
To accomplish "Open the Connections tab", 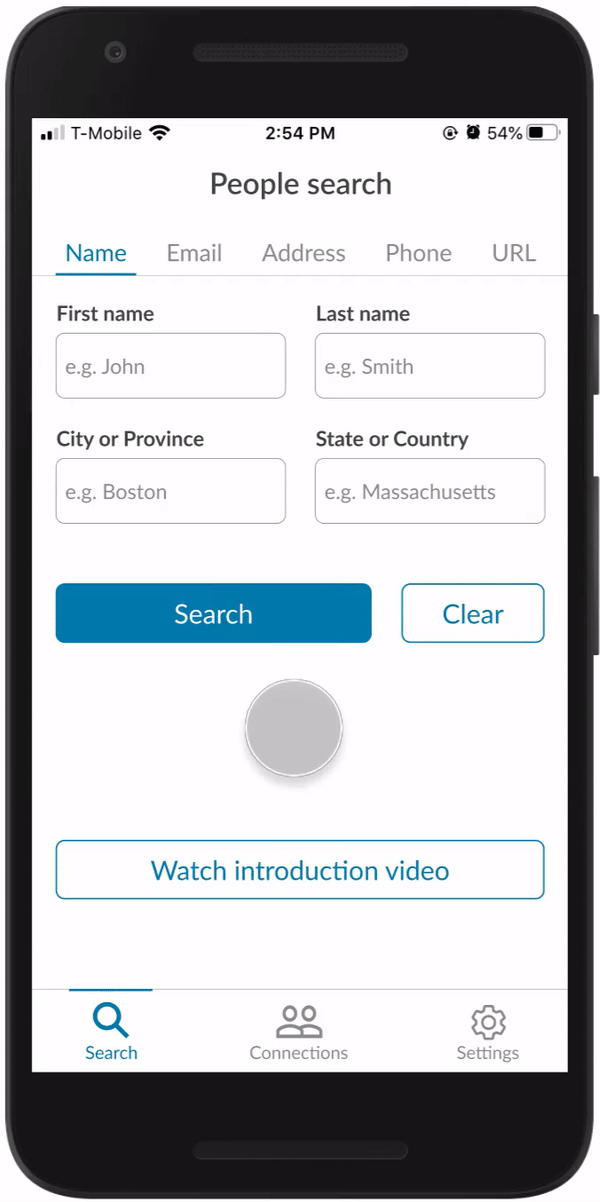I will click(299, 1032).
